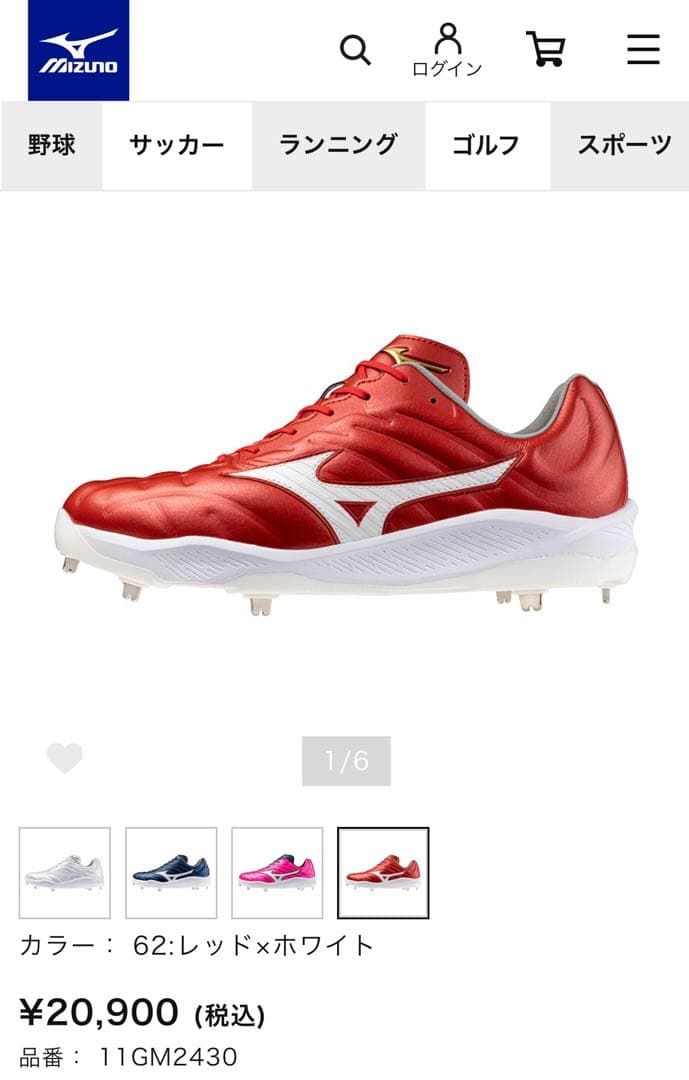689x1080 pixels.
Task: Open the main red shoe product image
Action: tap(345, 470)
